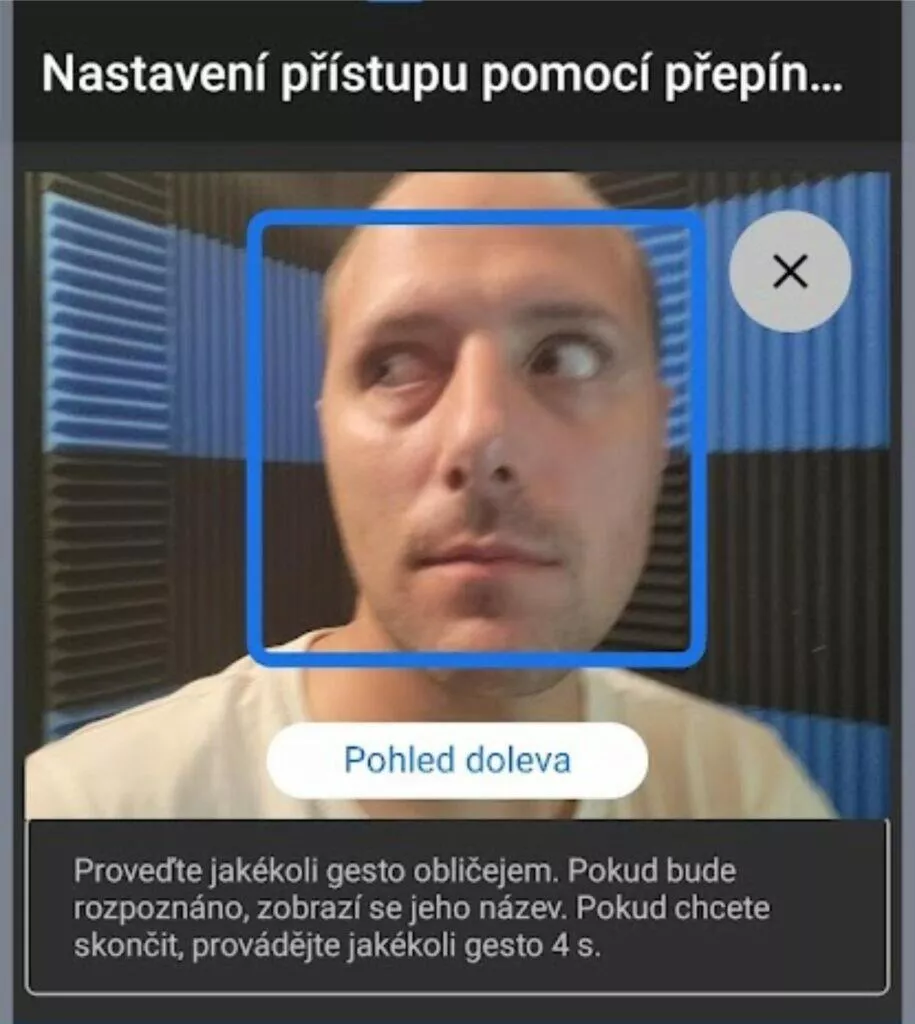The image size is (915, 1024).
Task: Close the face gesture camera preview
Action: click(x=790, y=271)
